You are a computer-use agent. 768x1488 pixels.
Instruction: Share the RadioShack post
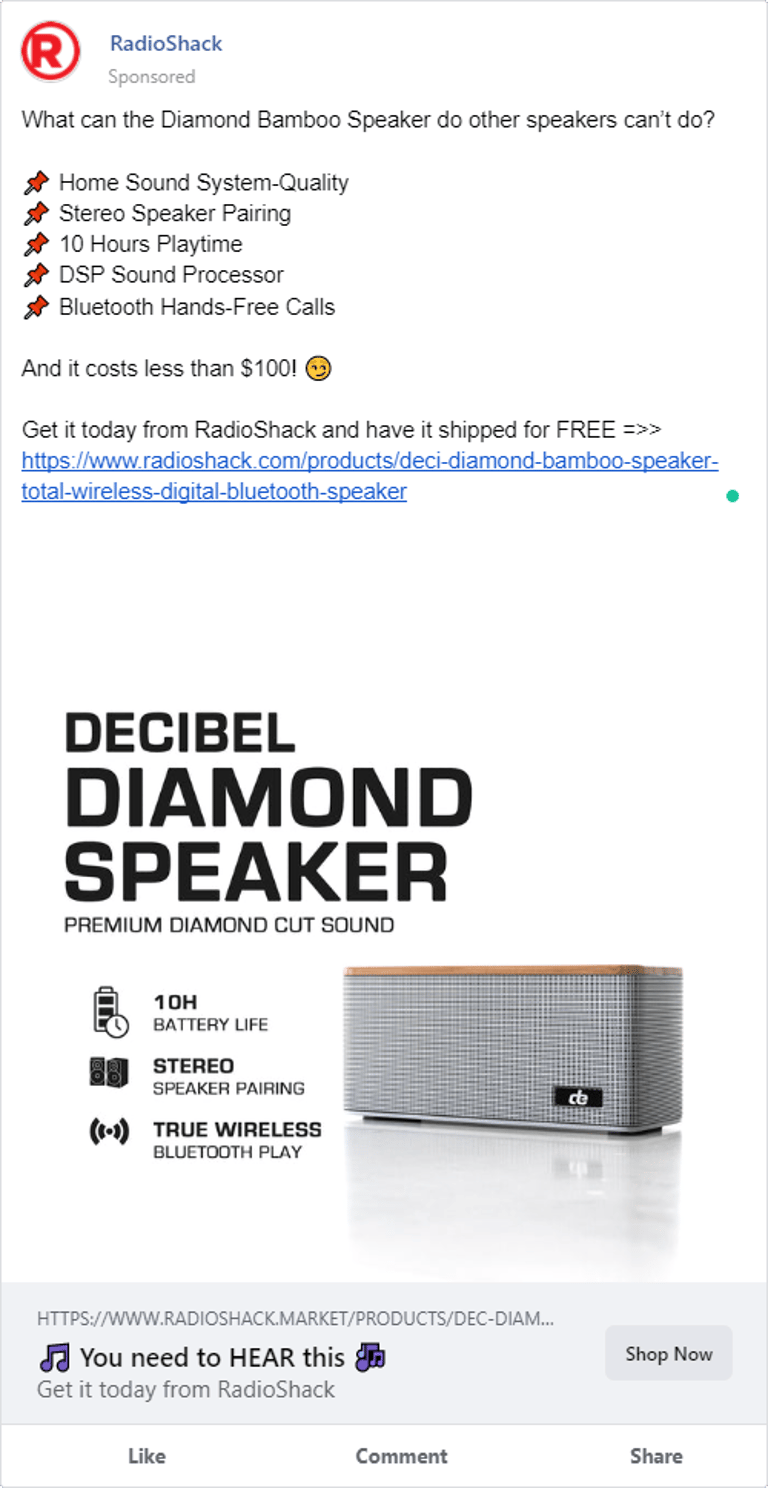tap(656, 1456)
